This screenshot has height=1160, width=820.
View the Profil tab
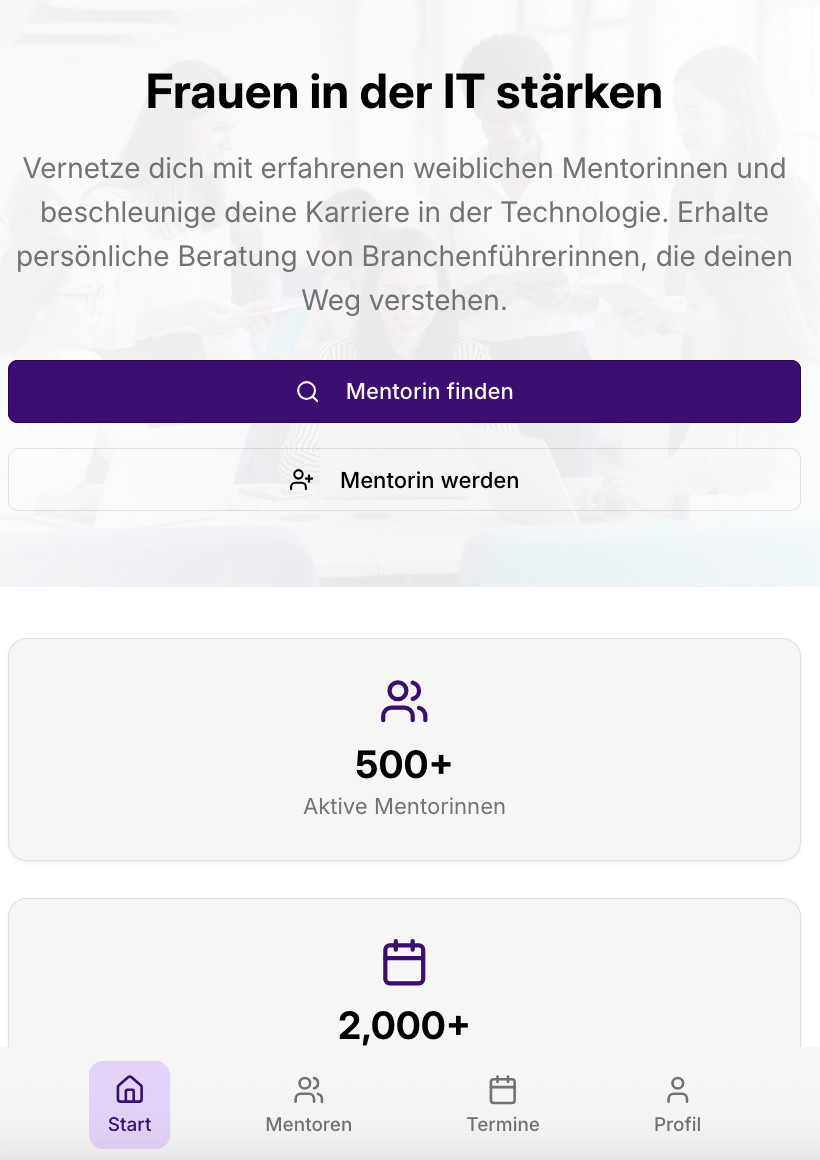677,1104
